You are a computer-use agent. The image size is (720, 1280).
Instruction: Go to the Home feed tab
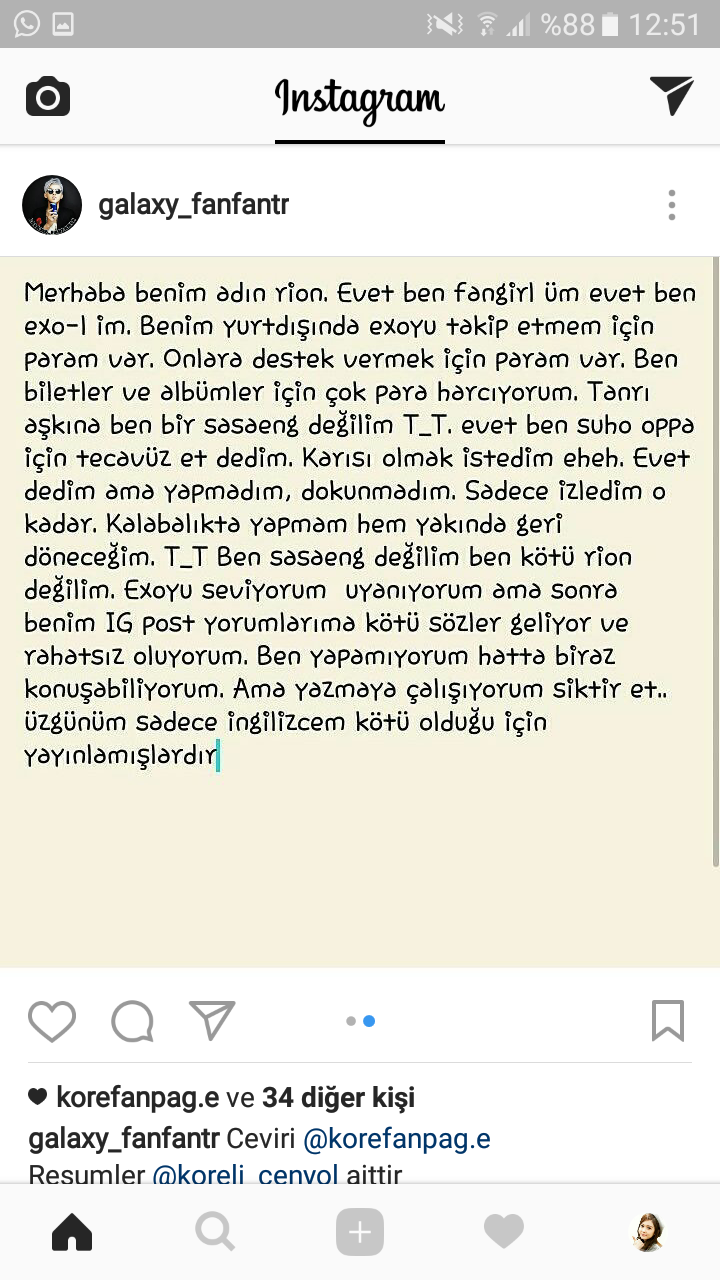click(x=72, y=1232)
